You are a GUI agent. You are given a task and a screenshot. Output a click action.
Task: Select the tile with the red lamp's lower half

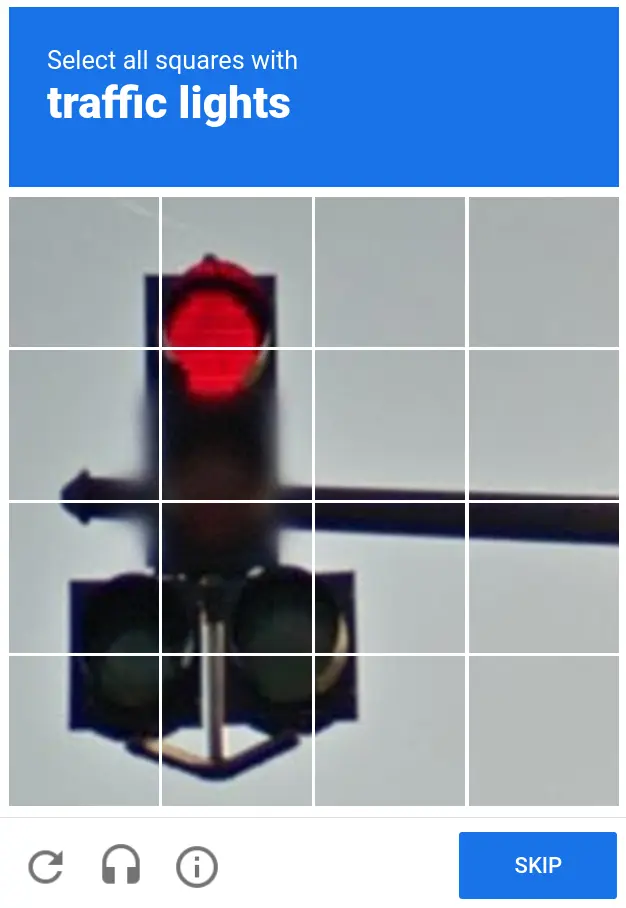pyautogui.click(x=237, y=424)
